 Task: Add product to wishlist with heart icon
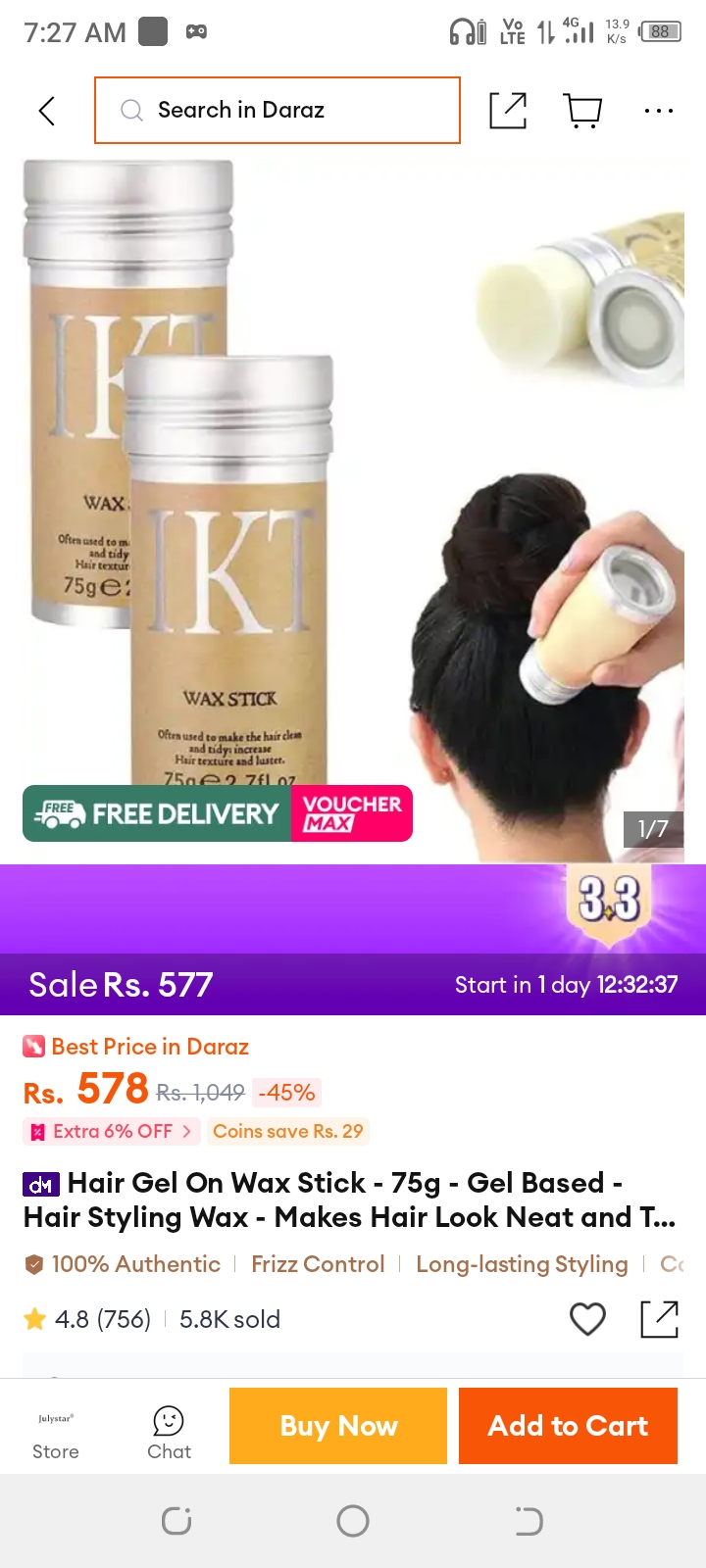pos(588,1319)
